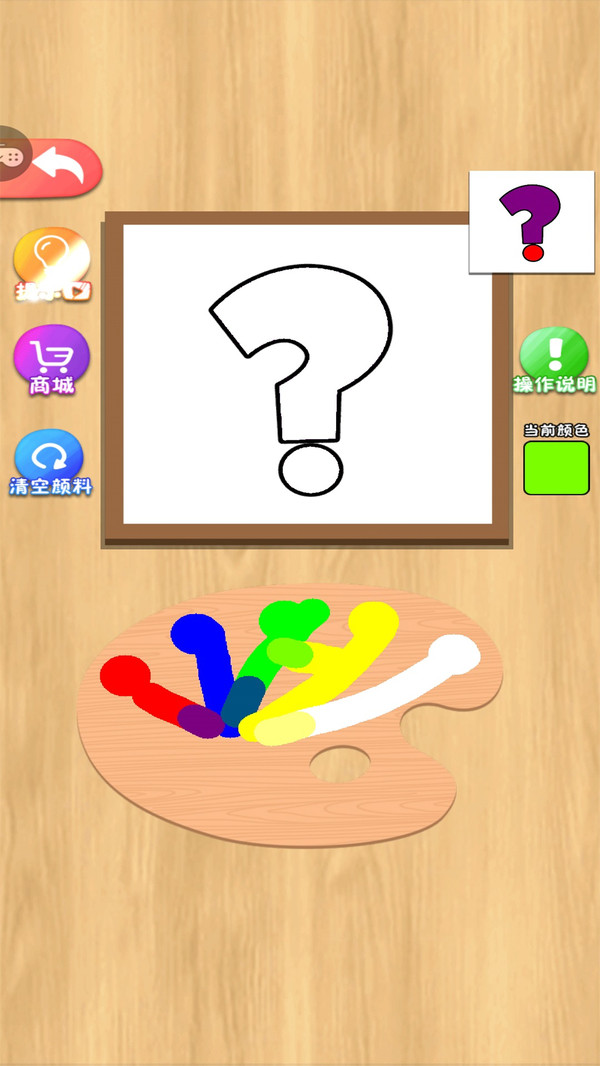Image resolution: width=600 pixels, height=1066 pixels.
Task: Pick the red paint blob on palette
Action: click(123, 675)
